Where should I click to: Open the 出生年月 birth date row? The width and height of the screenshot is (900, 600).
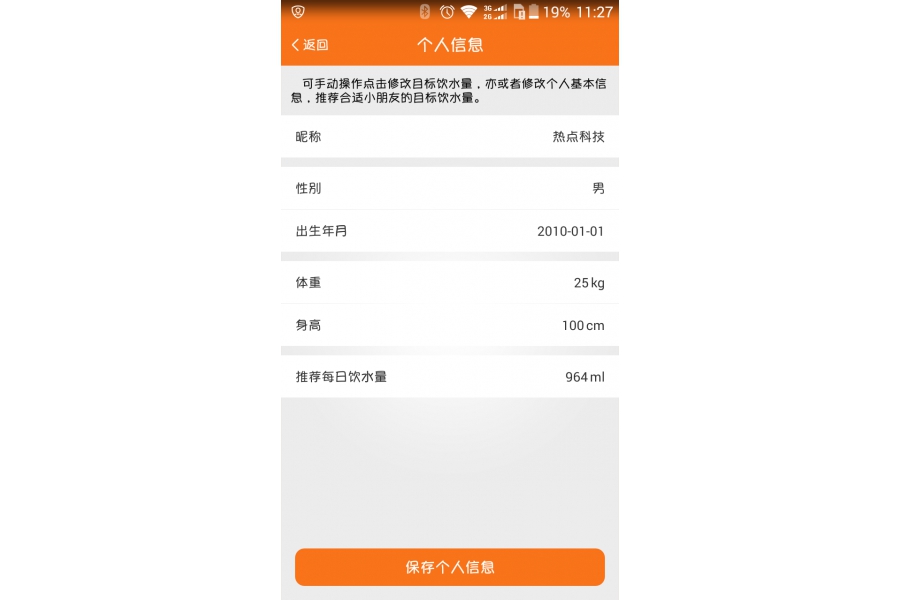[450, 231]
